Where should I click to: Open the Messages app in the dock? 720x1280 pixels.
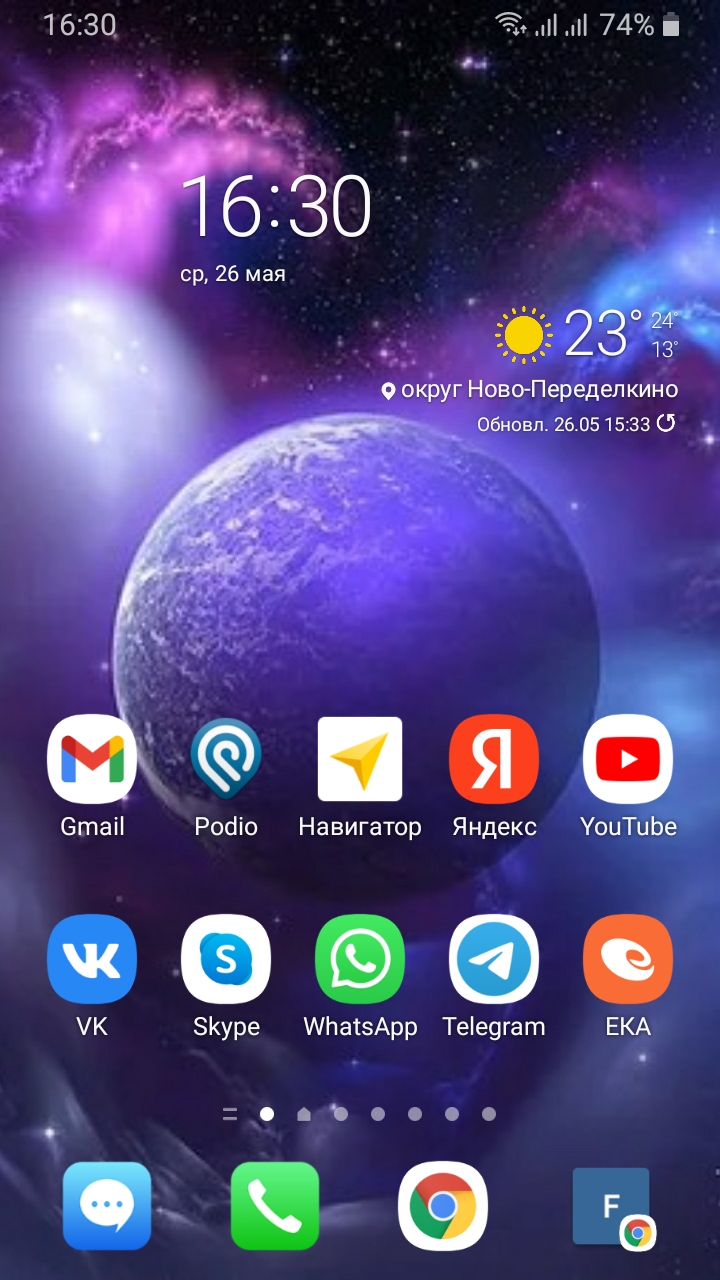[107, 1206]
